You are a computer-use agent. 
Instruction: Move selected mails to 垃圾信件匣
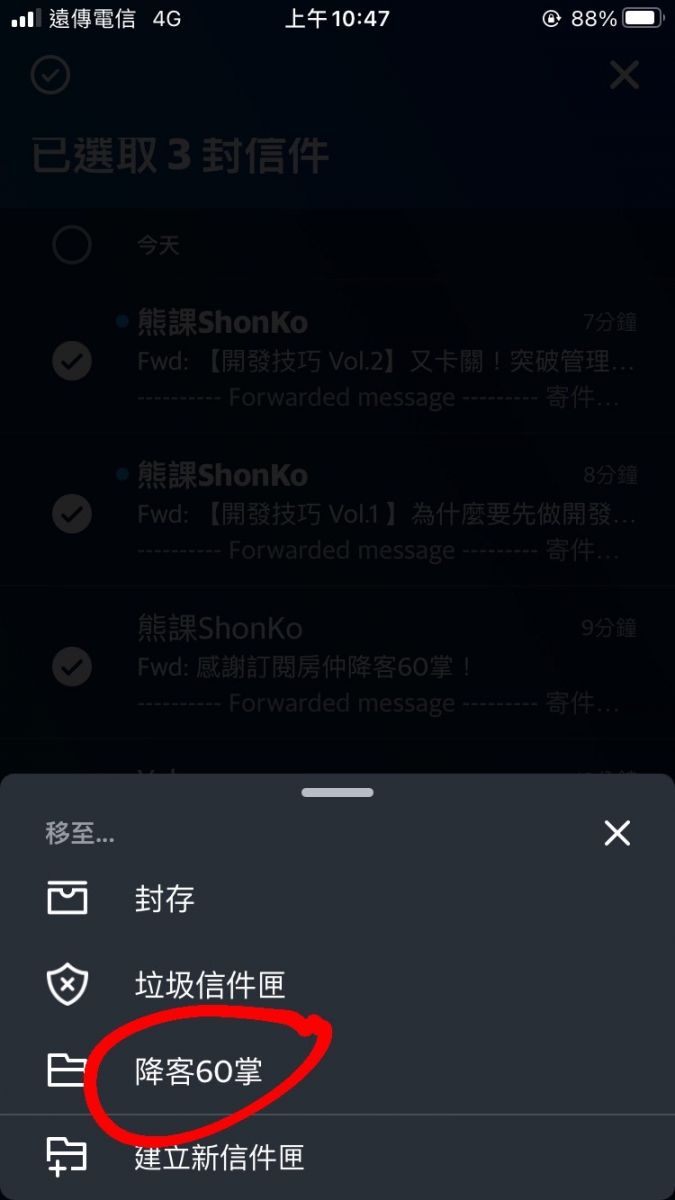pos(210,985)
